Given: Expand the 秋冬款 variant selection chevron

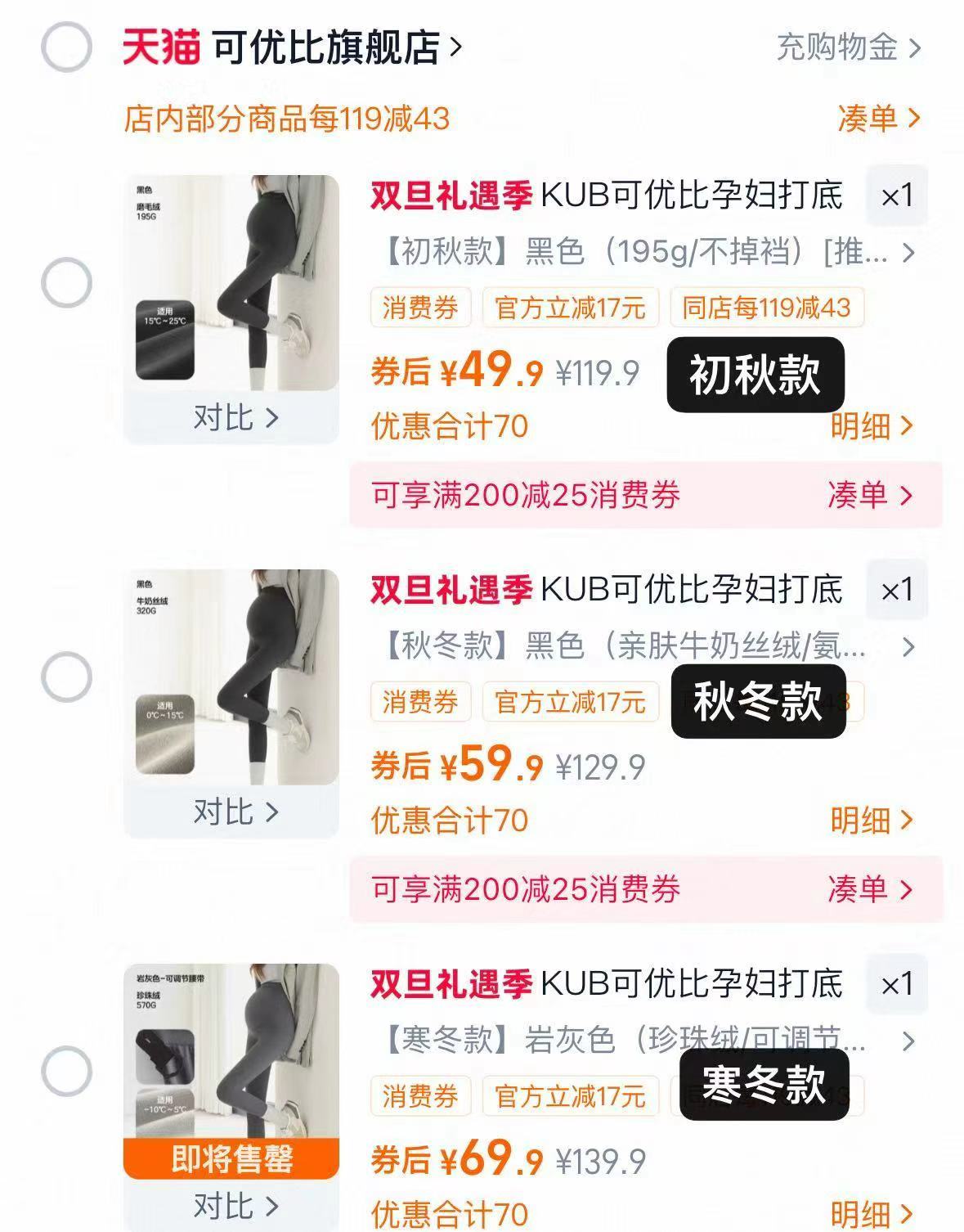Looking at the screenshot, I should click(908, 645).
